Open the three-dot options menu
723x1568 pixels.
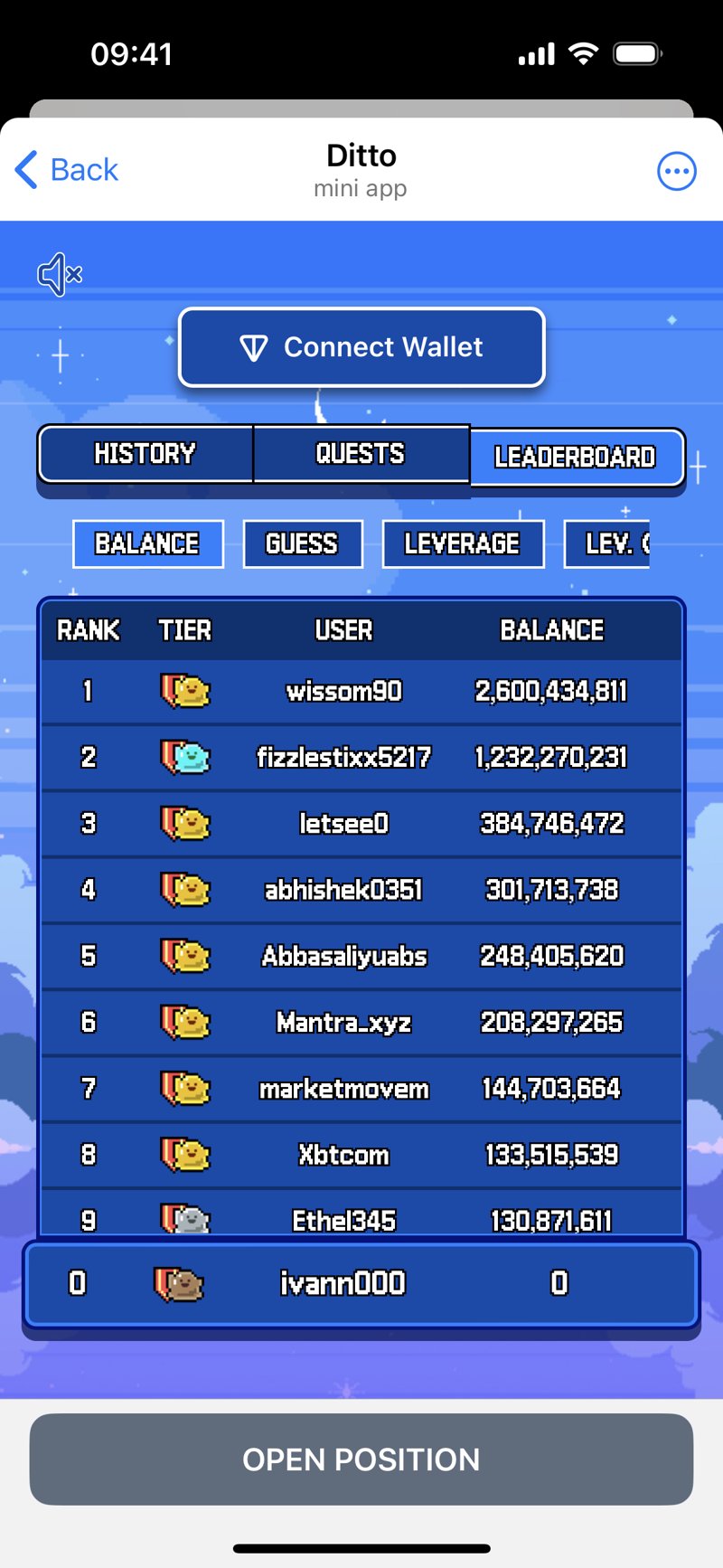676,172
